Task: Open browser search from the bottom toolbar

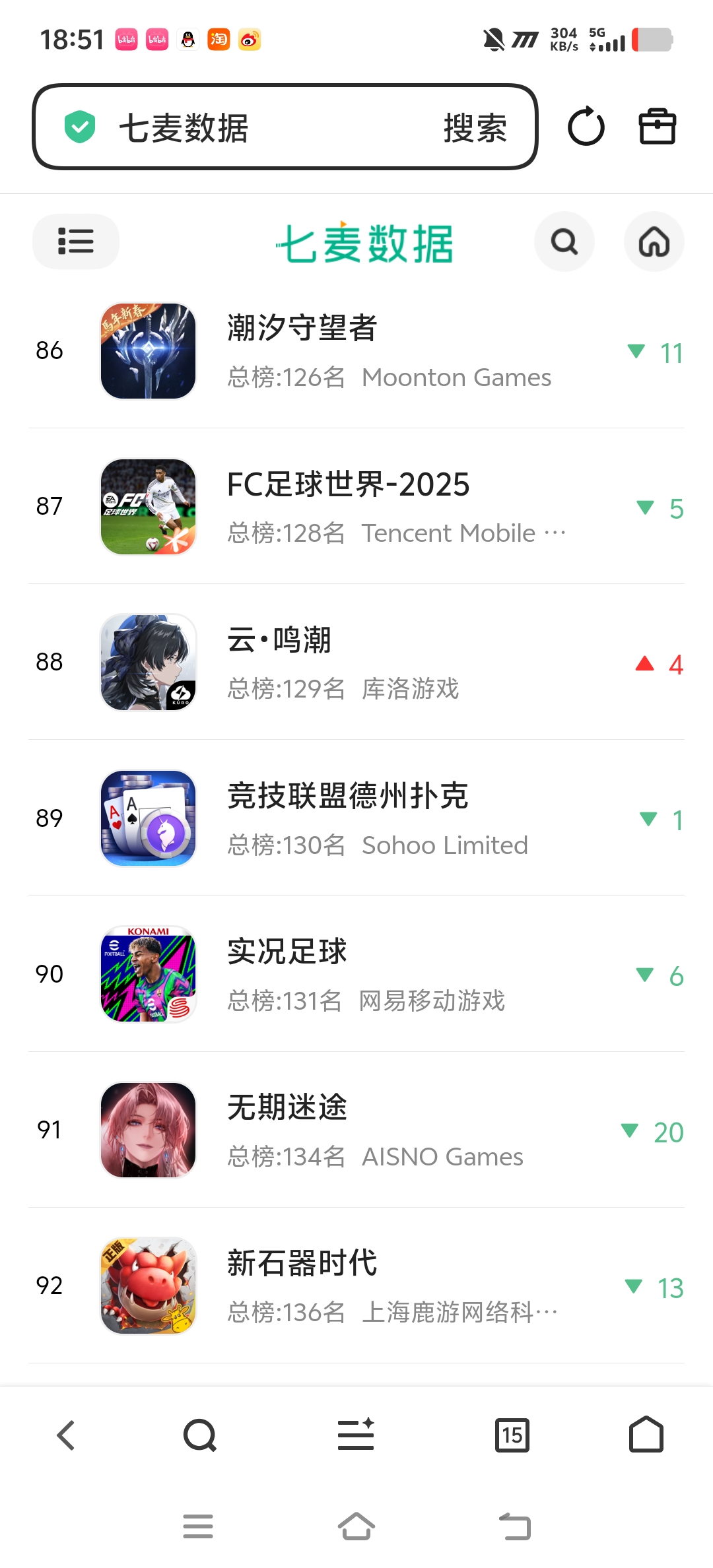Action: click(x=200, y=1435)
